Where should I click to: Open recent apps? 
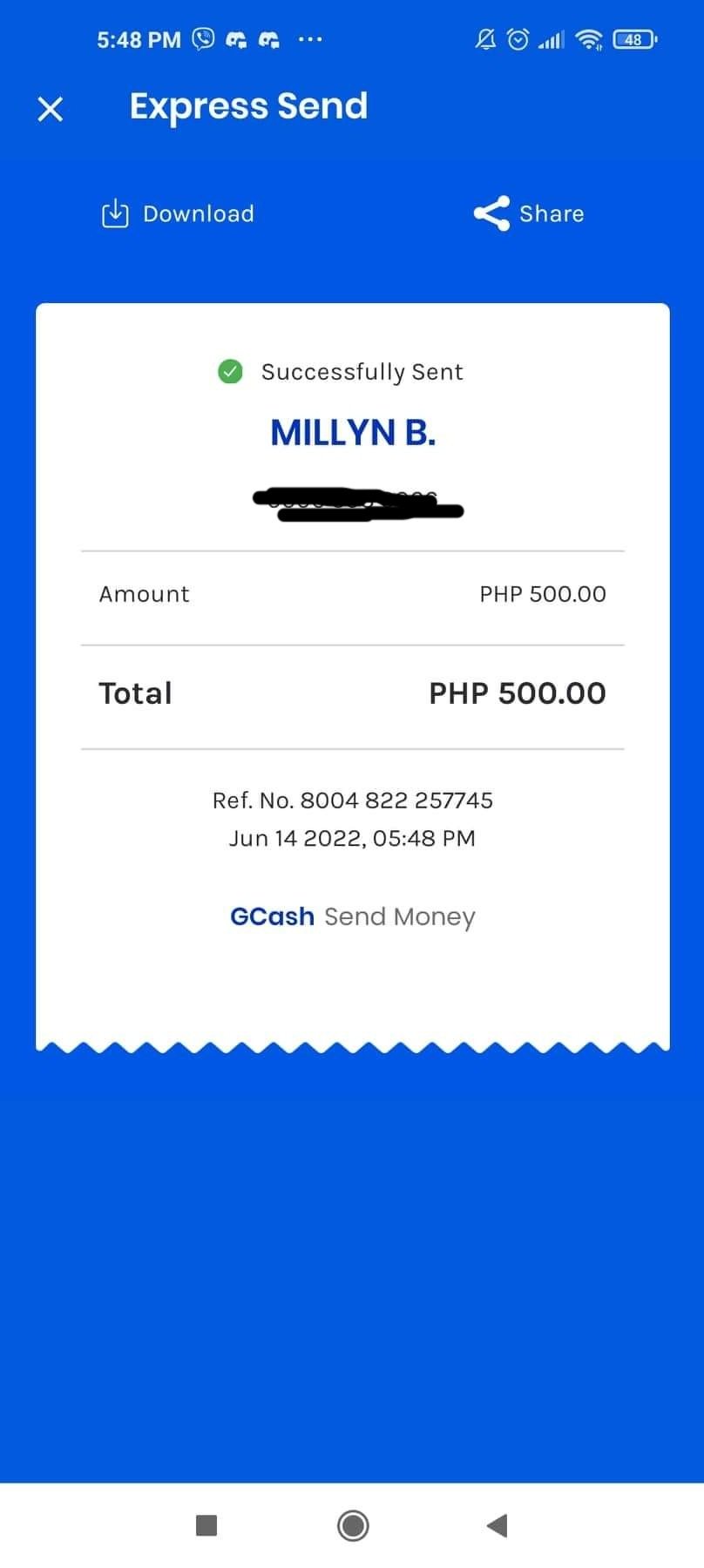tap(206, 1525)
